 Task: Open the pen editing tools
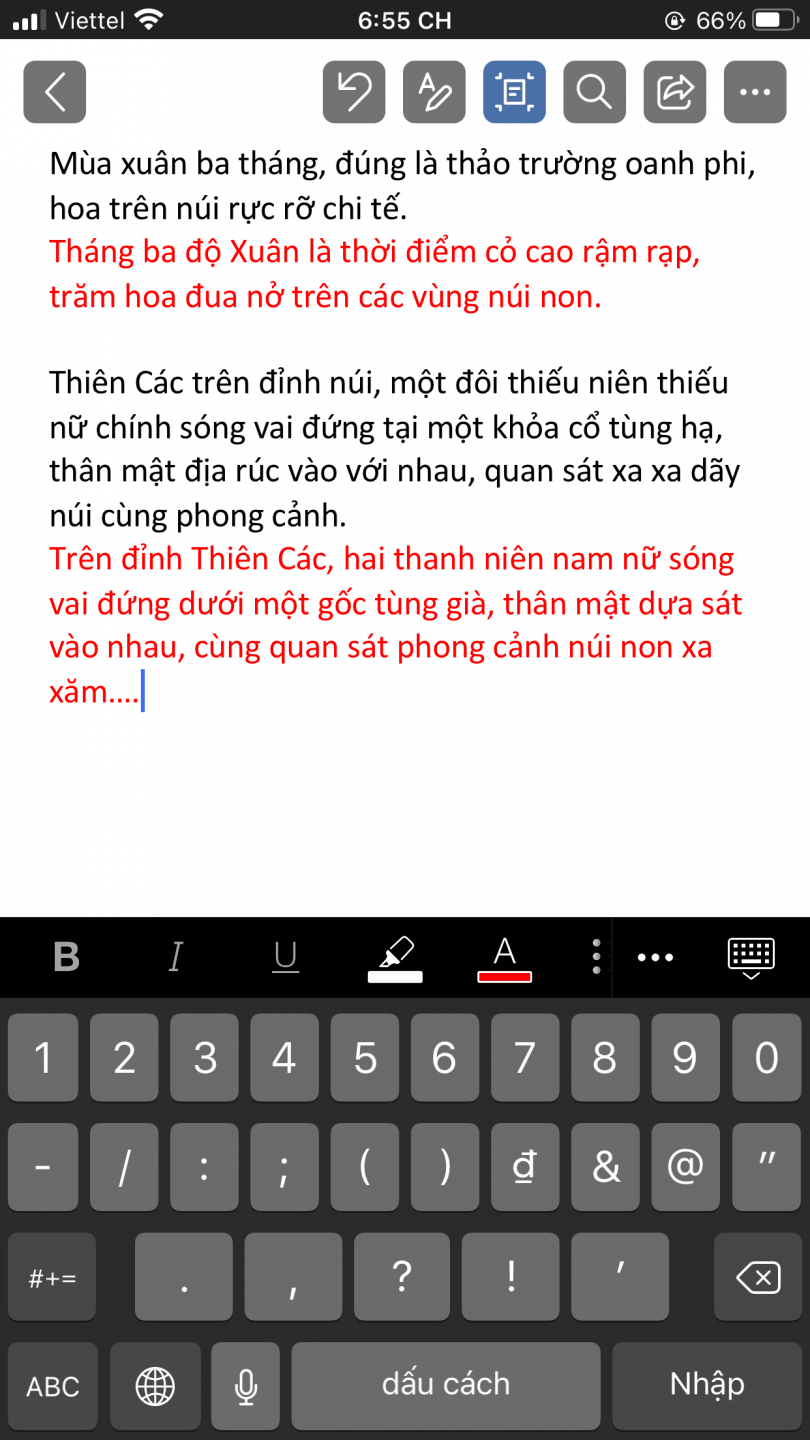[x=434, y=92]
